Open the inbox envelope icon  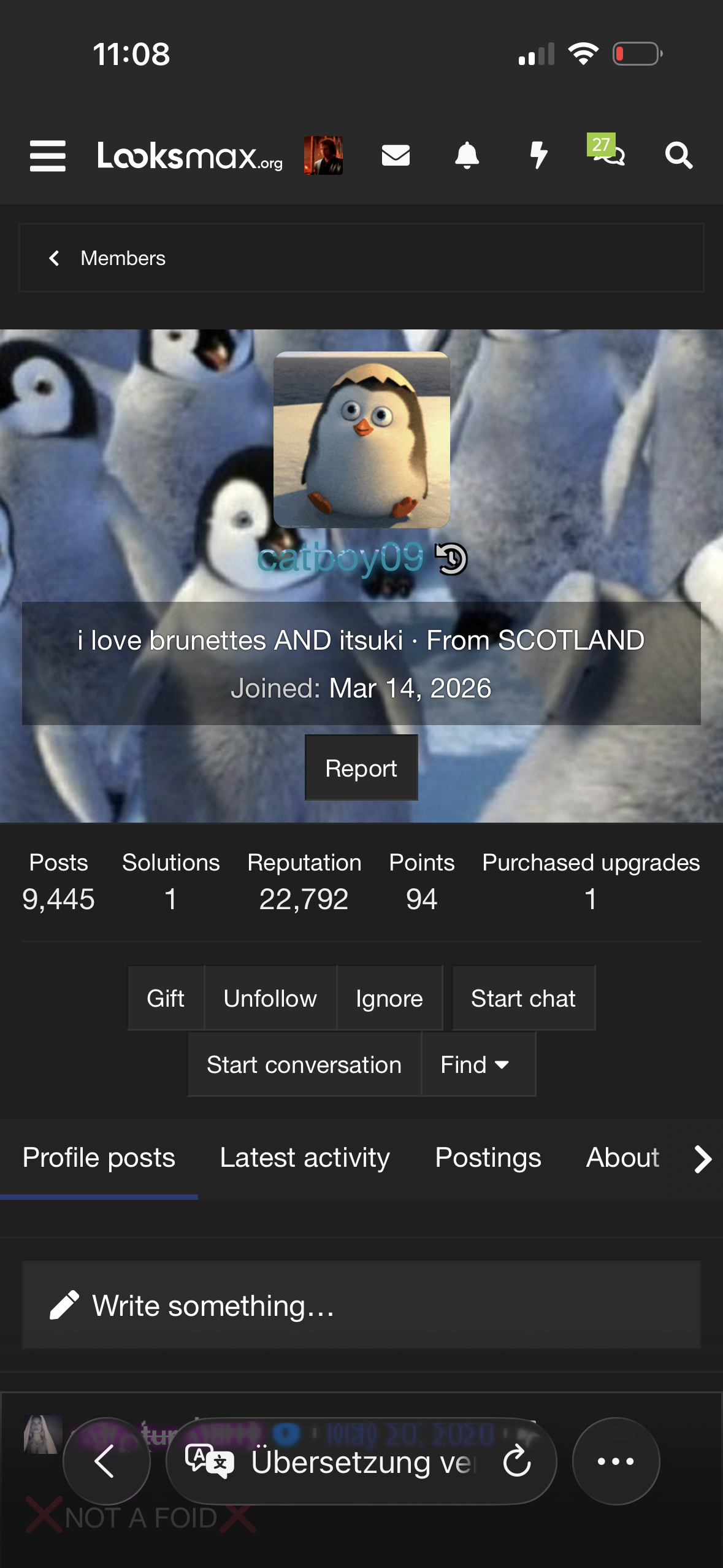pyautogui.click(x=396, y=155)
